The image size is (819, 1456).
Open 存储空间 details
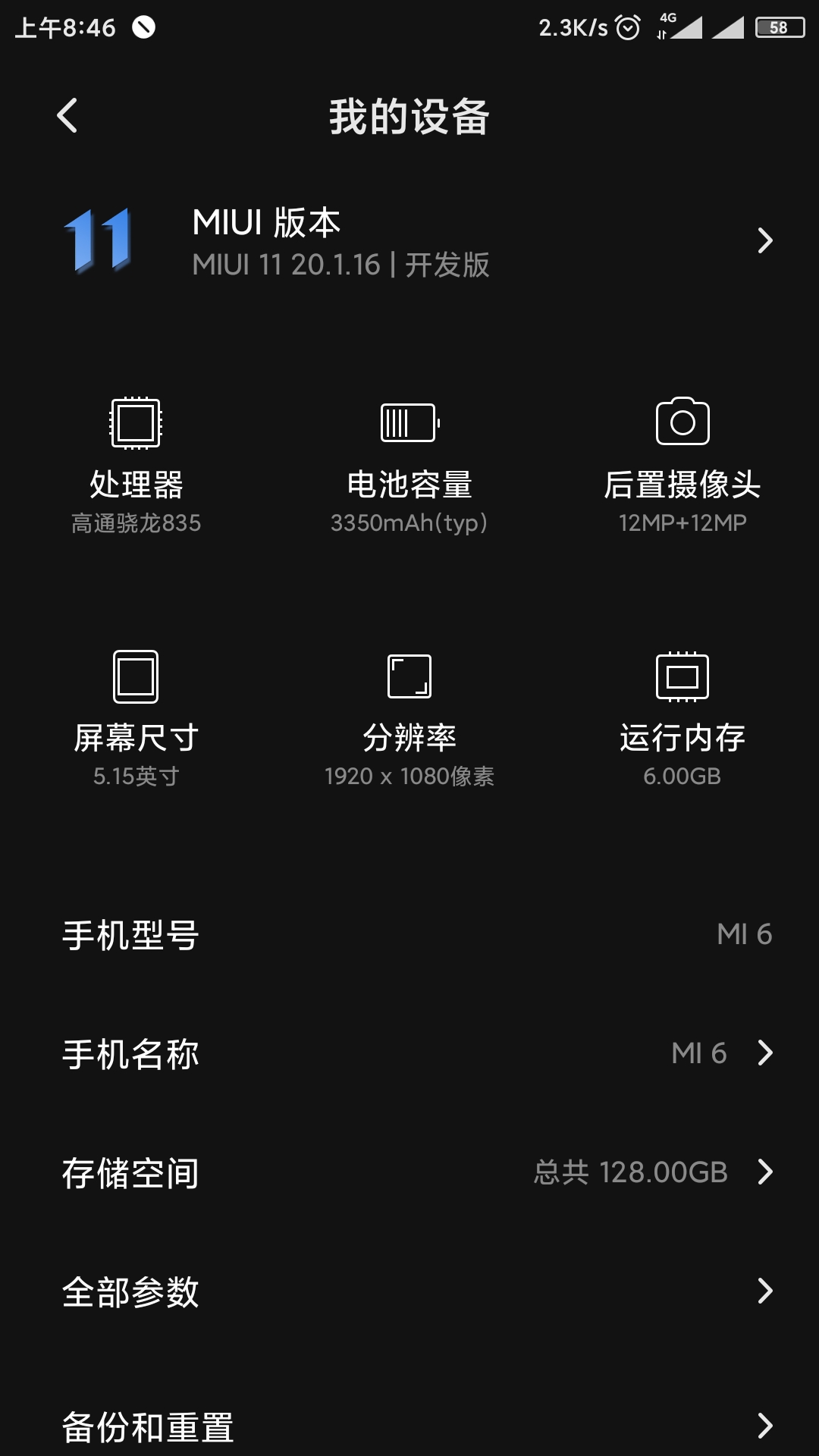pyautogui.click(x=409, y=1172)
